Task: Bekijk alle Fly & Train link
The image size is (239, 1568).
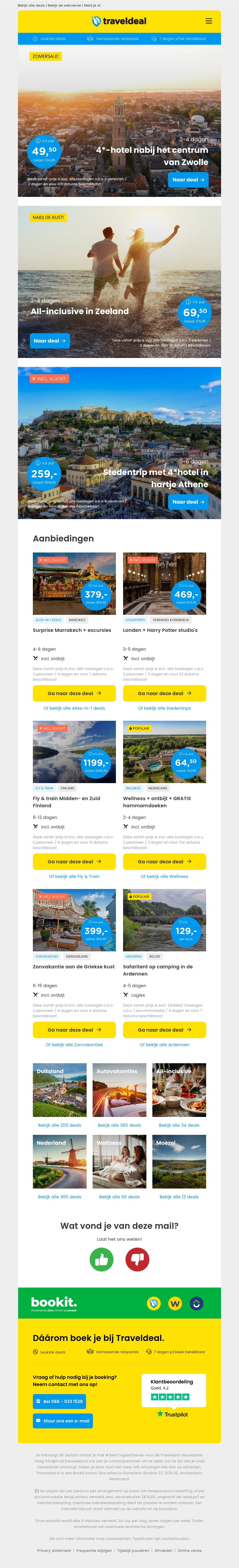Action: click(x=74, y=876)
